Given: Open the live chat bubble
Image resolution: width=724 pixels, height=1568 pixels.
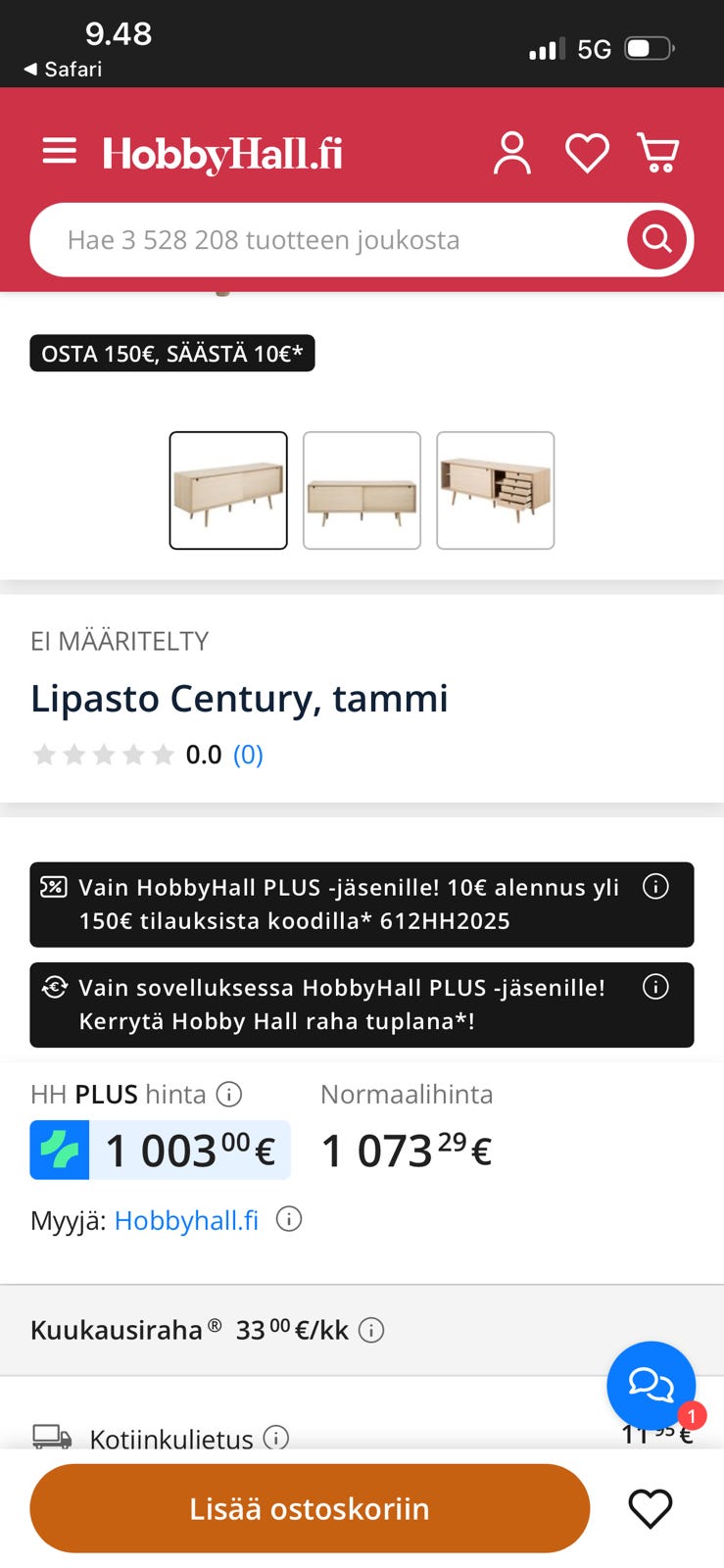Looking at the screenshot, I should [651, 1385].
